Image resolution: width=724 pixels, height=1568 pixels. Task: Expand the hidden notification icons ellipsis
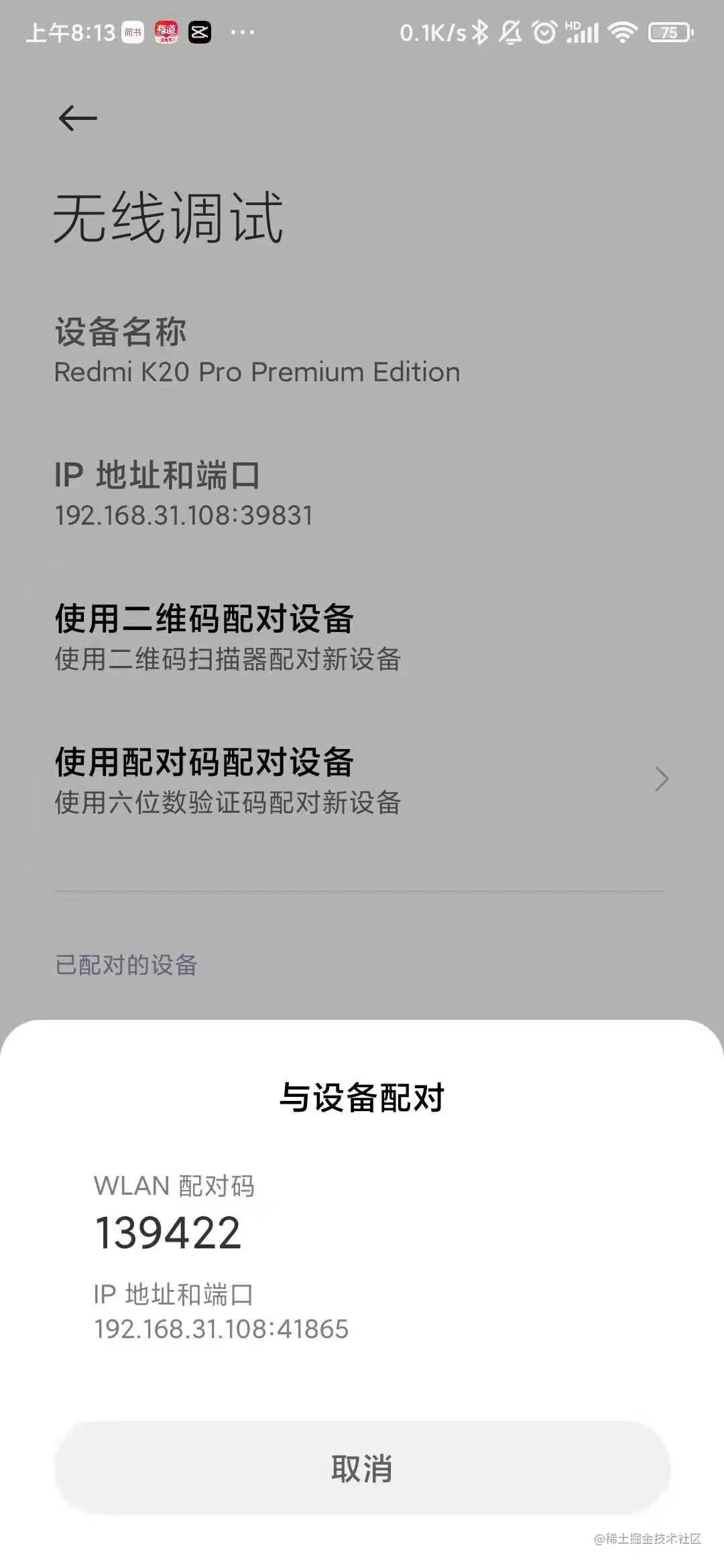243,31
